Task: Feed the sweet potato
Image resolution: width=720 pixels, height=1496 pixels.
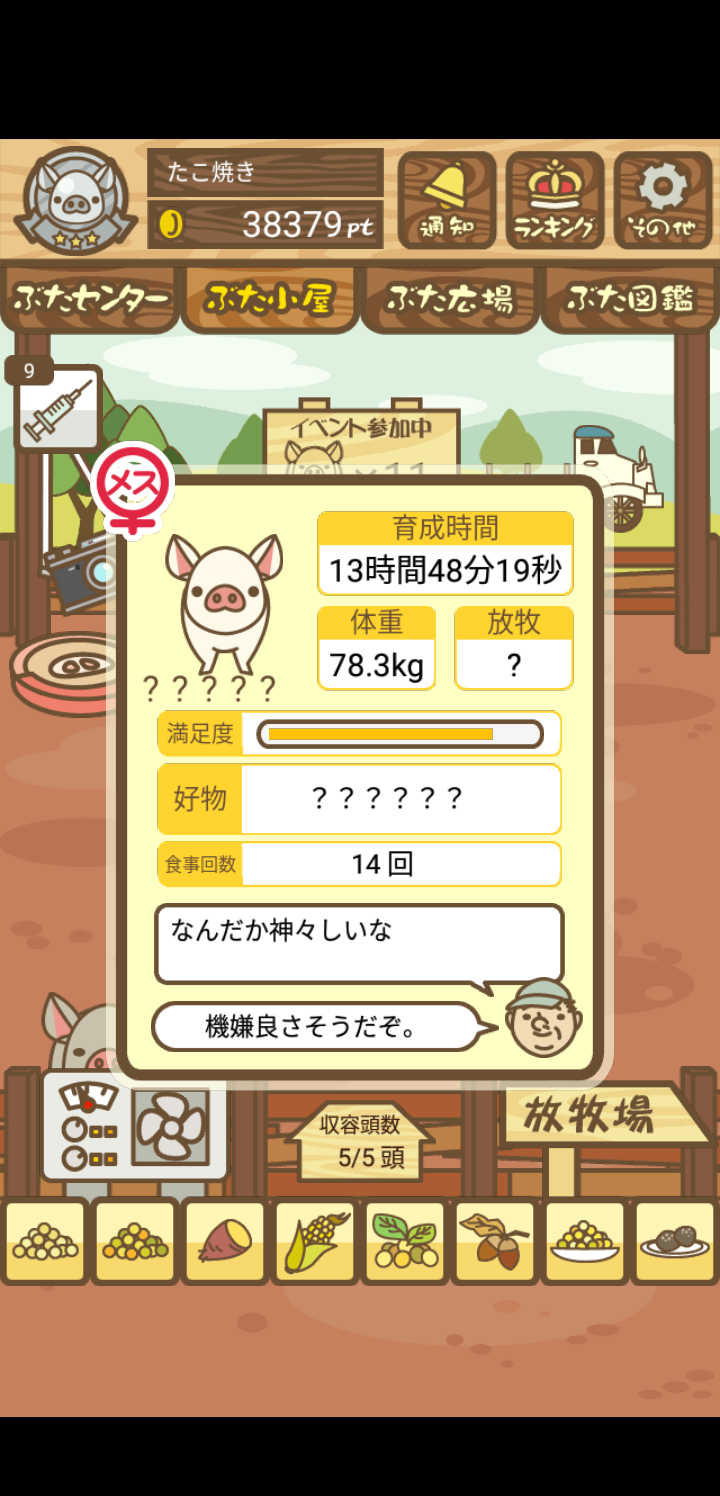Action: [225, 1241]
